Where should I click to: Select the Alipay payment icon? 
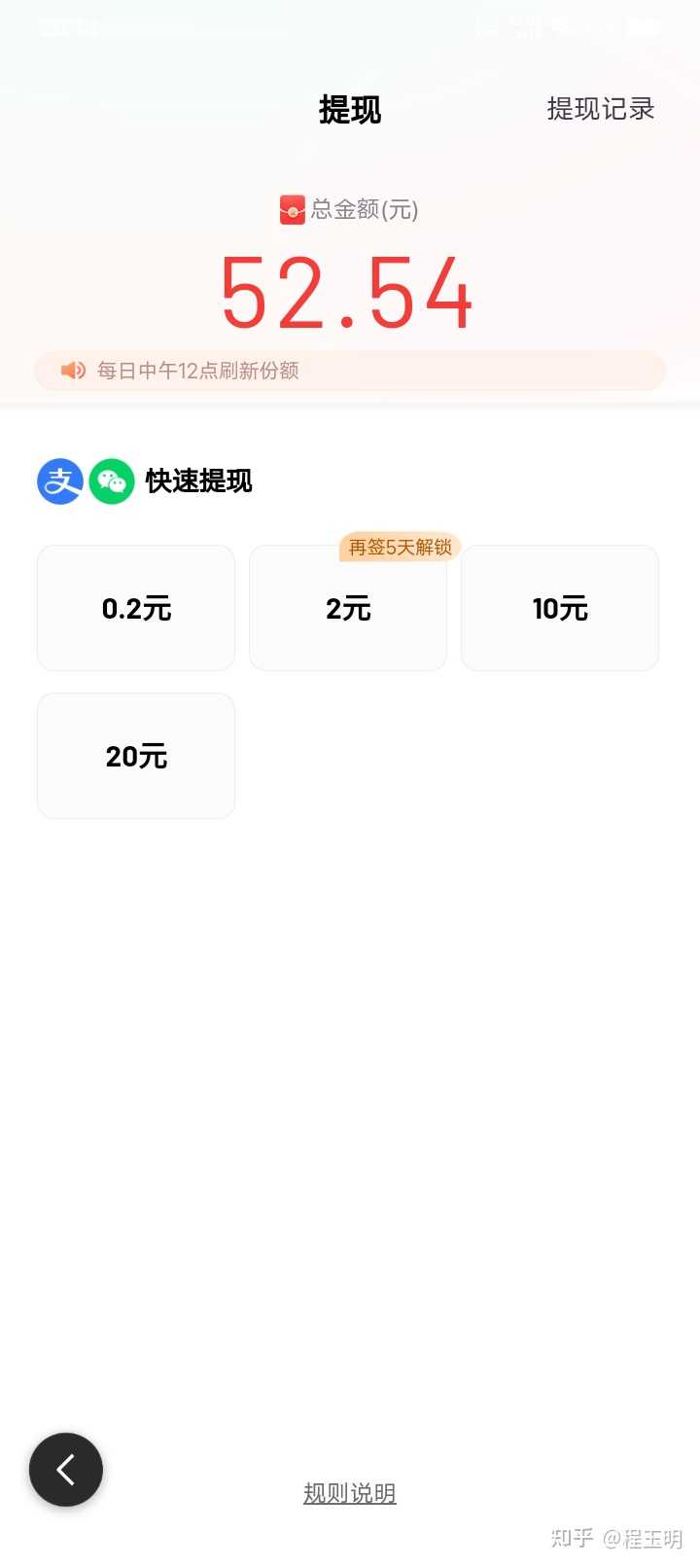click(x=59, y=481)
